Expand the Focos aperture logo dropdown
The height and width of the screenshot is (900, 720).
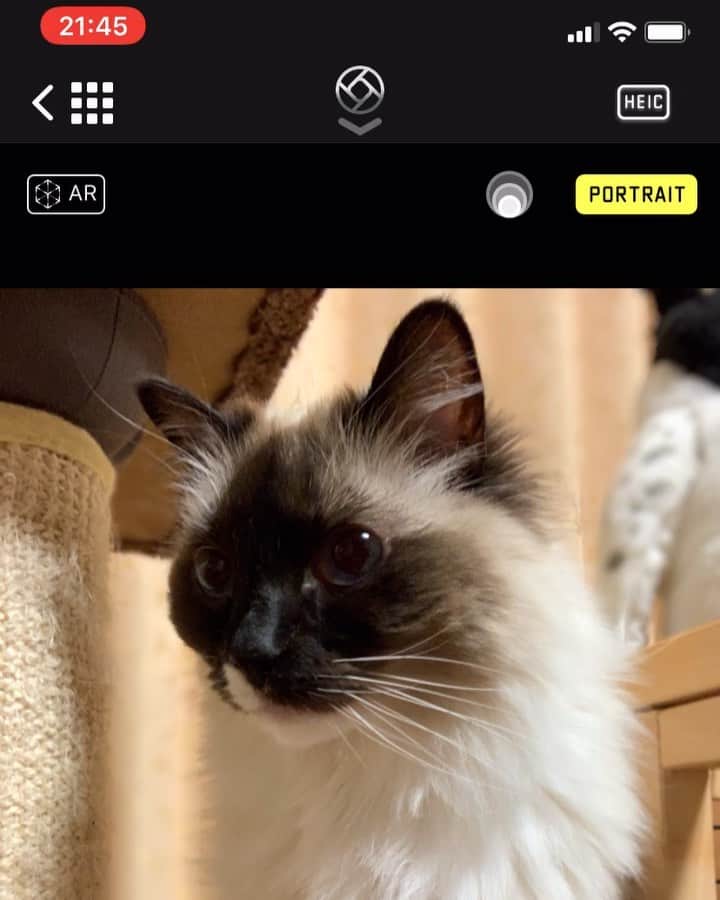pos(359,100)
